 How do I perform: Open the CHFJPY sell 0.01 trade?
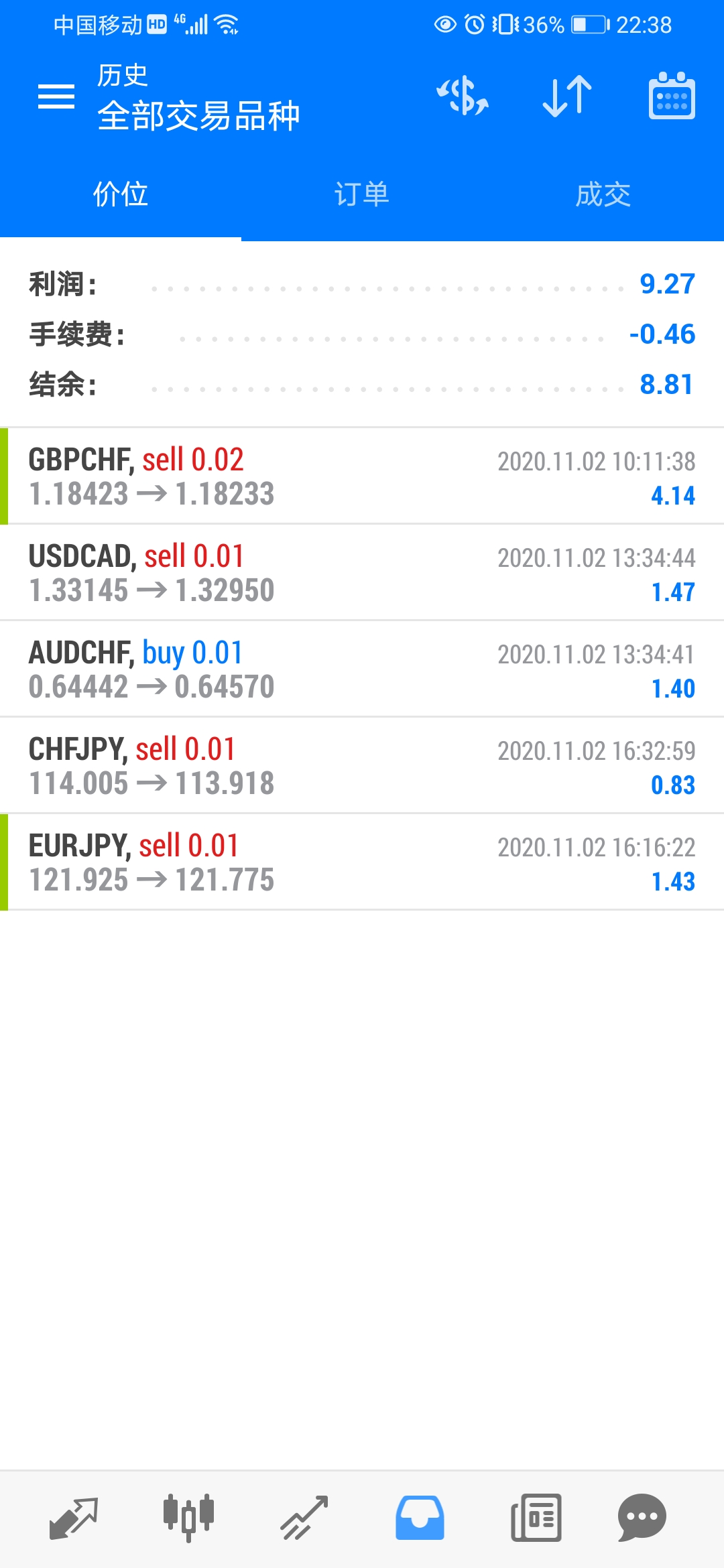click(x=362, y=766)
